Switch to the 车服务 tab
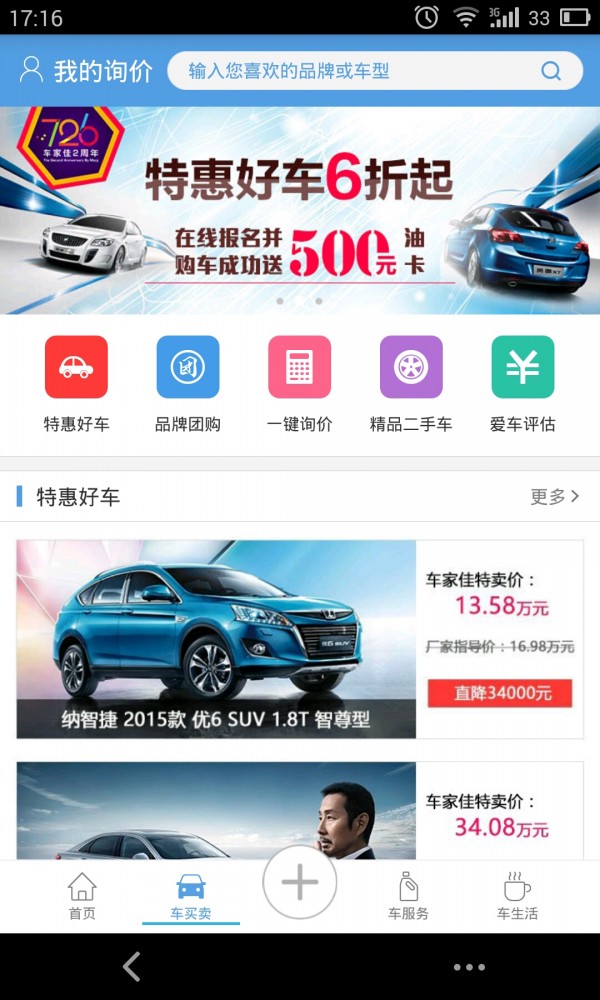 (x=408, y=895)
